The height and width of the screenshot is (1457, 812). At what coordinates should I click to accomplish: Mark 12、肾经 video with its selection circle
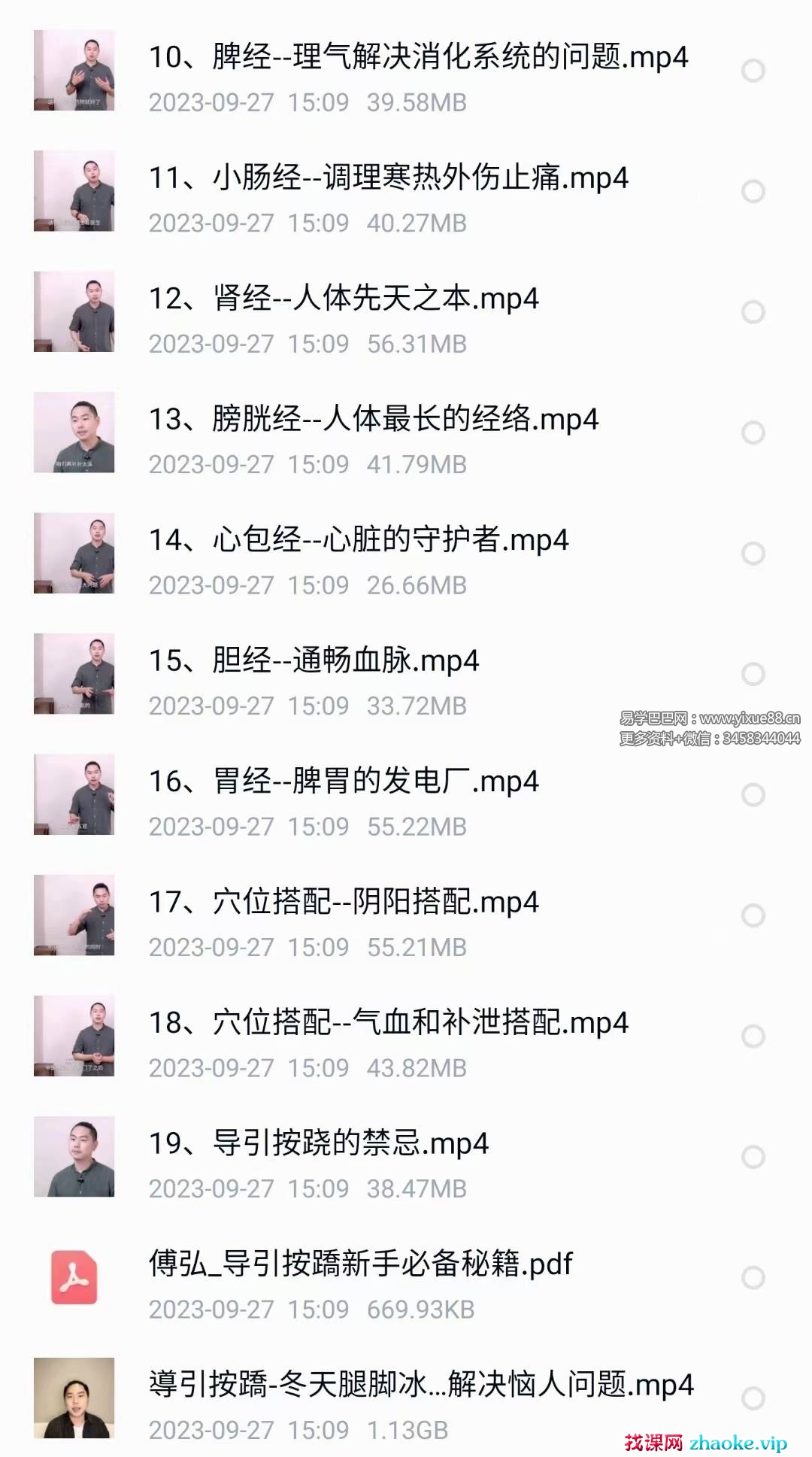pos(753,312)
